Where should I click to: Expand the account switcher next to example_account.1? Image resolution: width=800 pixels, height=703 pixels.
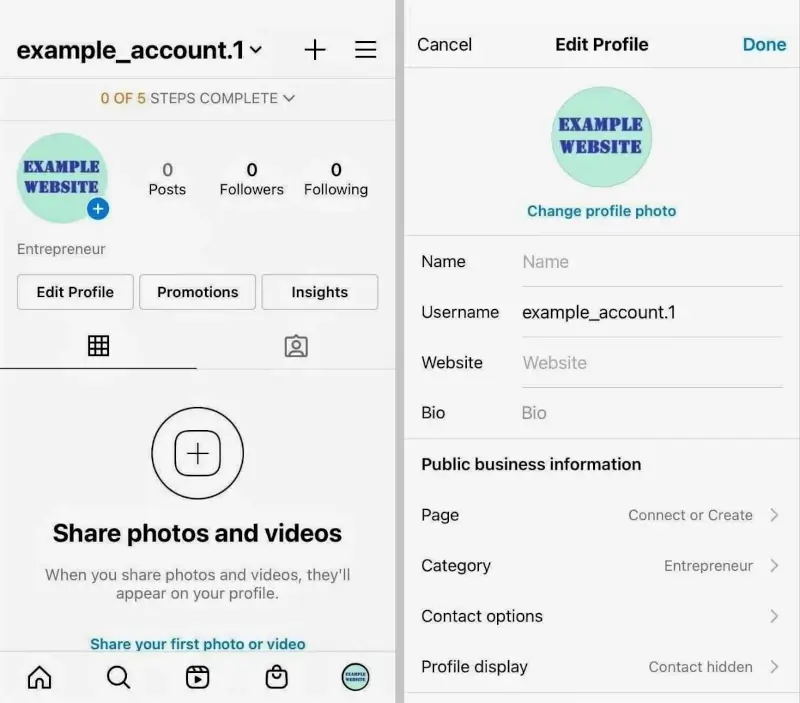(x=256, y=50)
